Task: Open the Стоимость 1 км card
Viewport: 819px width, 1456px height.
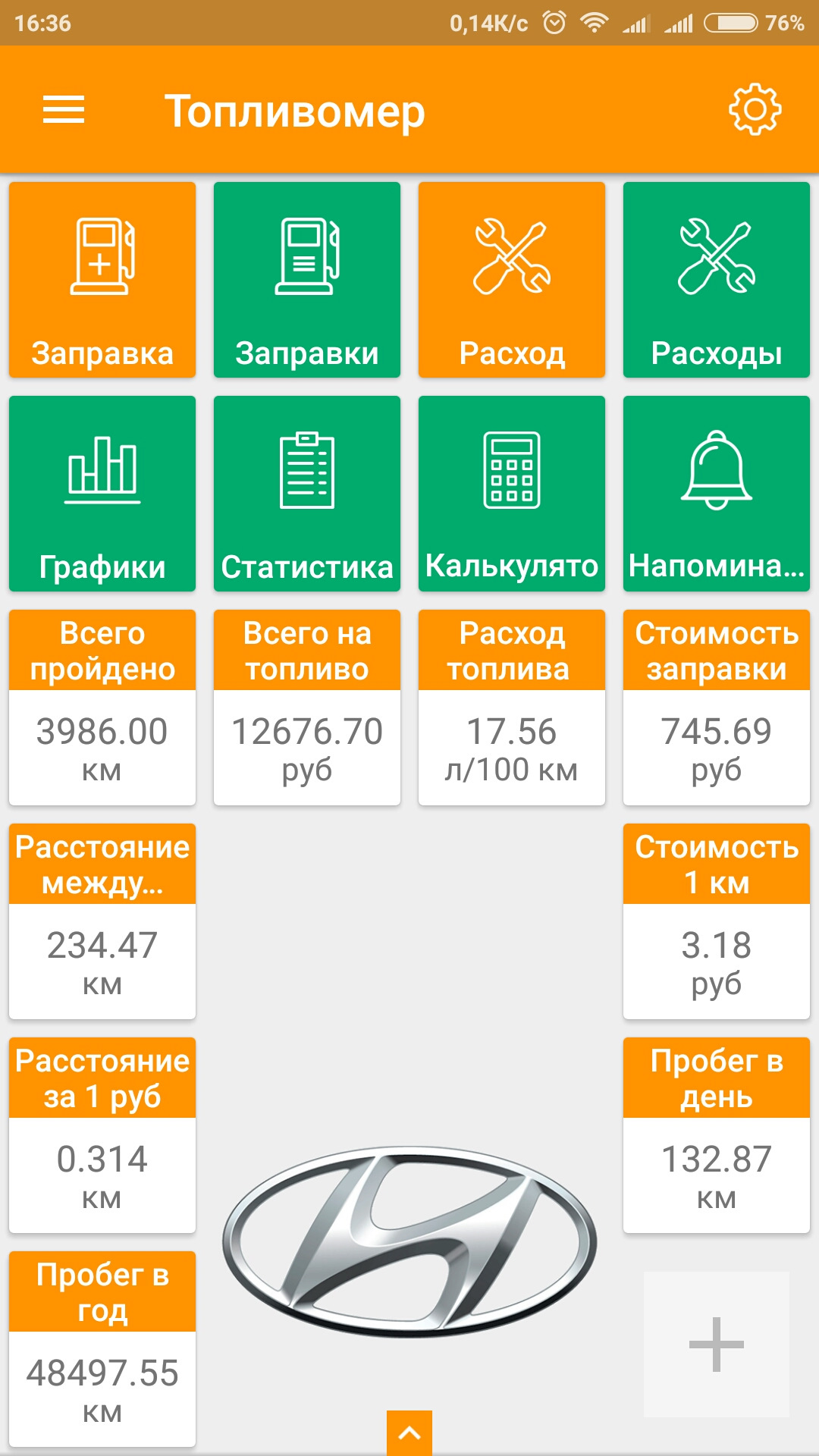Action: coord(717,921)
